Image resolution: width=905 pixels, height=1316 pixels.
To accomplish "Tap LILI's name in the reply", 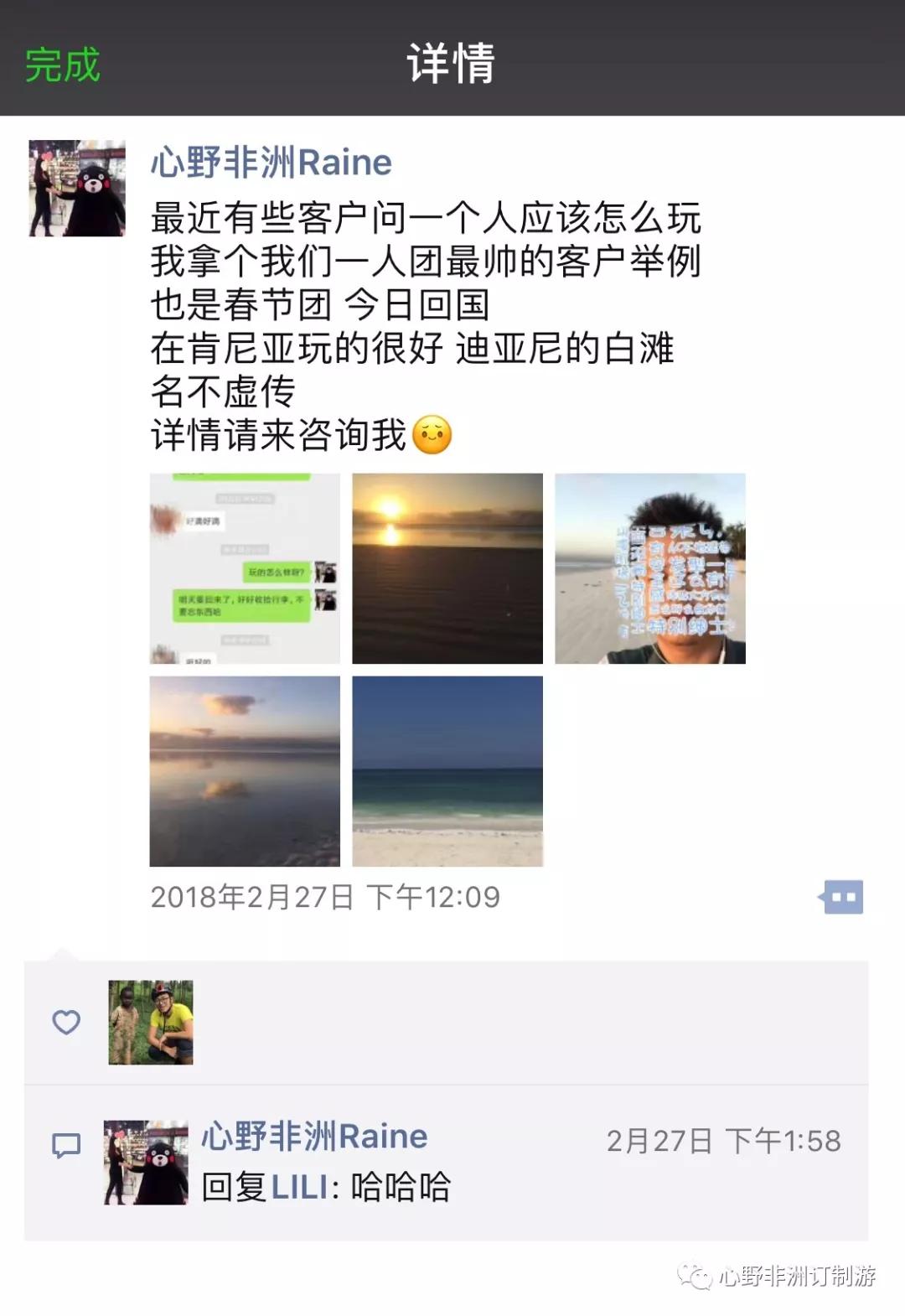I will tap(298, 1187).
